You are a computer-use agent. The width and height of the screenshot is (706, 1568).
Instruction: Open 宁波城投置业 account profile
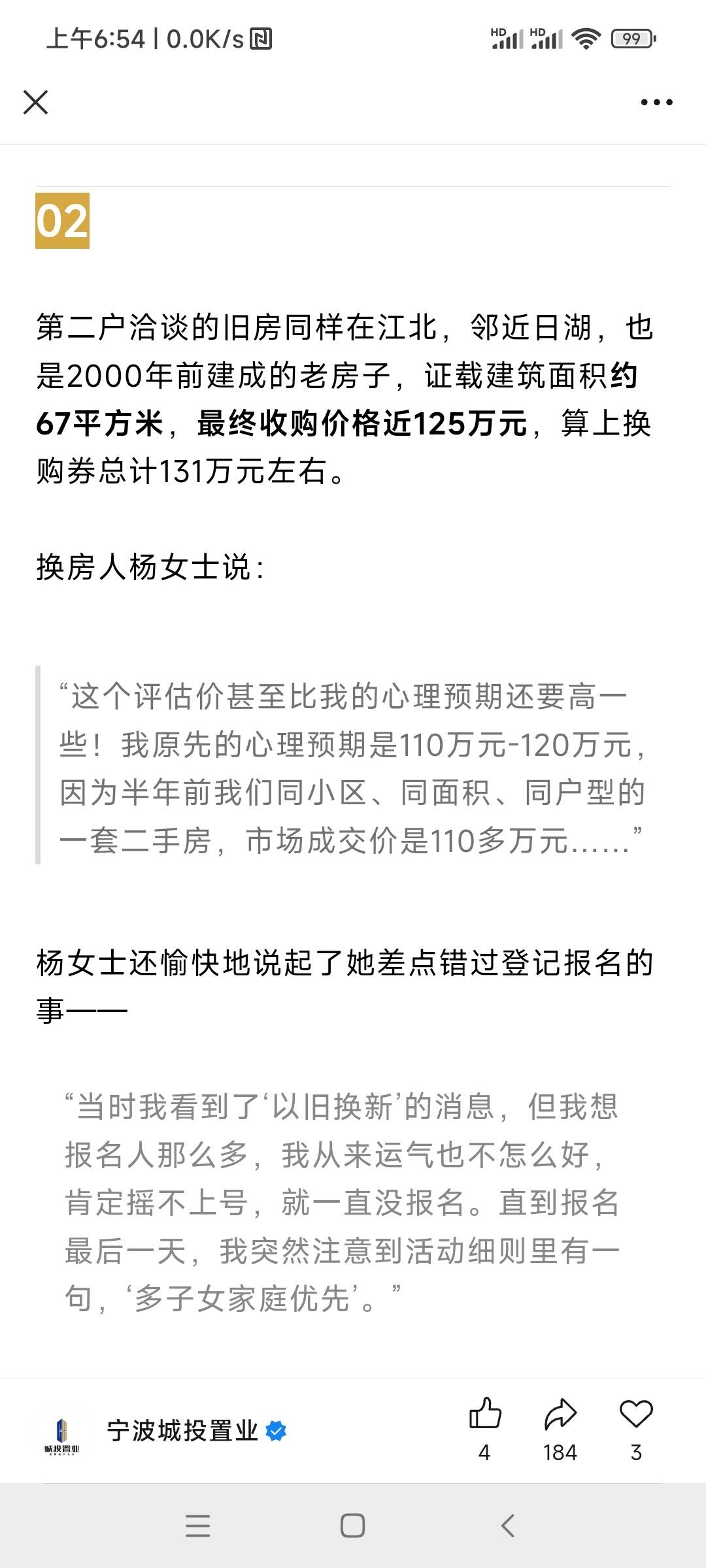pos(183,1431)
